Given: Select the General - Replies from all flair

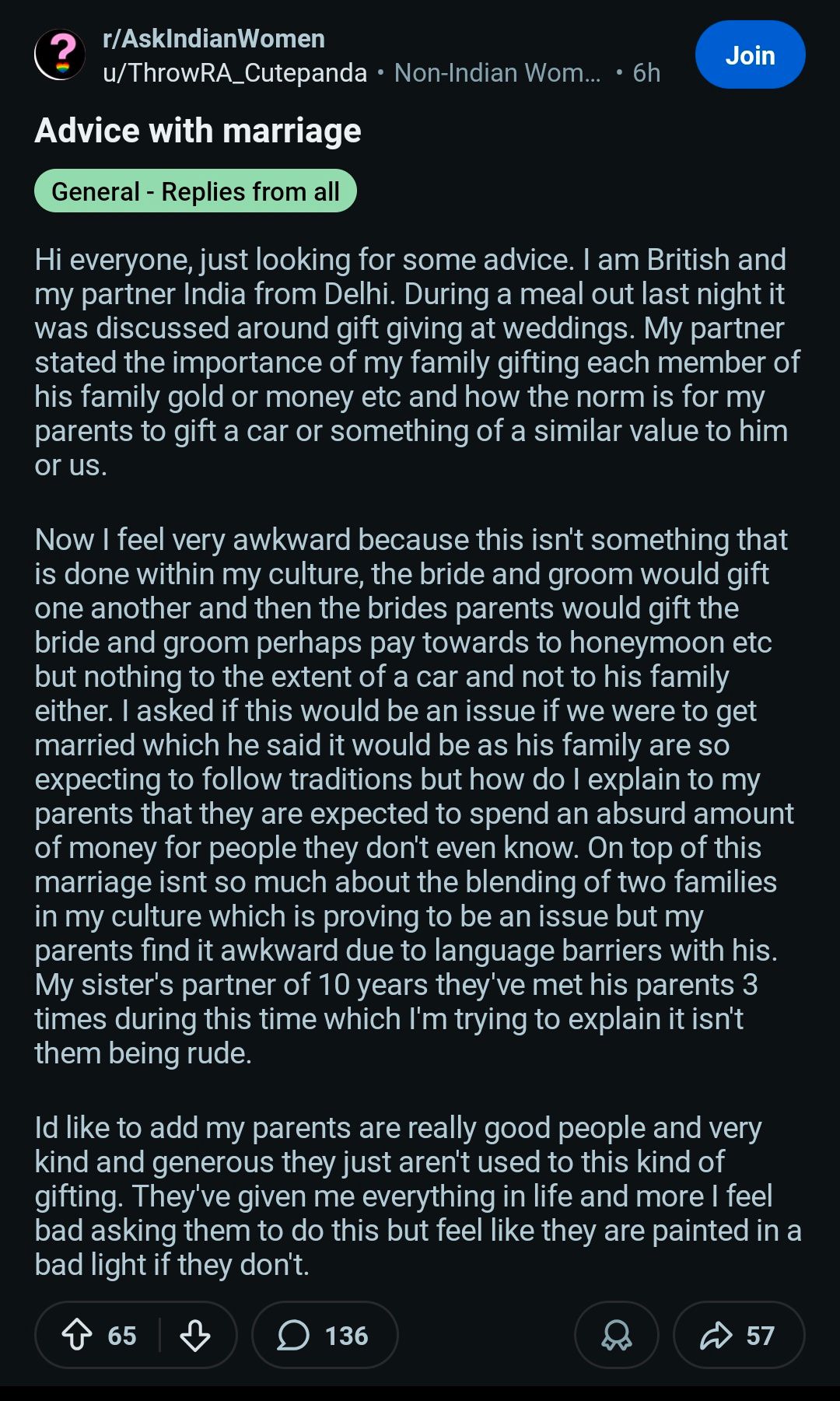Looking at the screenshot, I should click(x=195, y=191).
